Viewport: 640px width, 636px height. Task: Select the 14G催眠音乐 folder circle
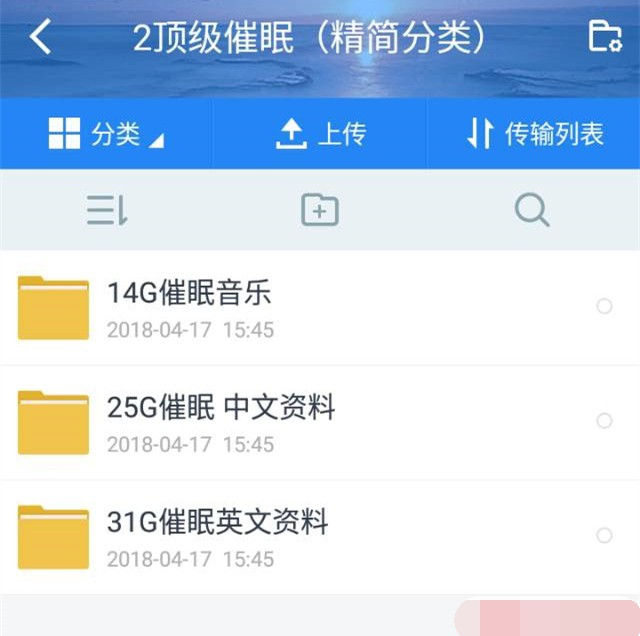604,307
